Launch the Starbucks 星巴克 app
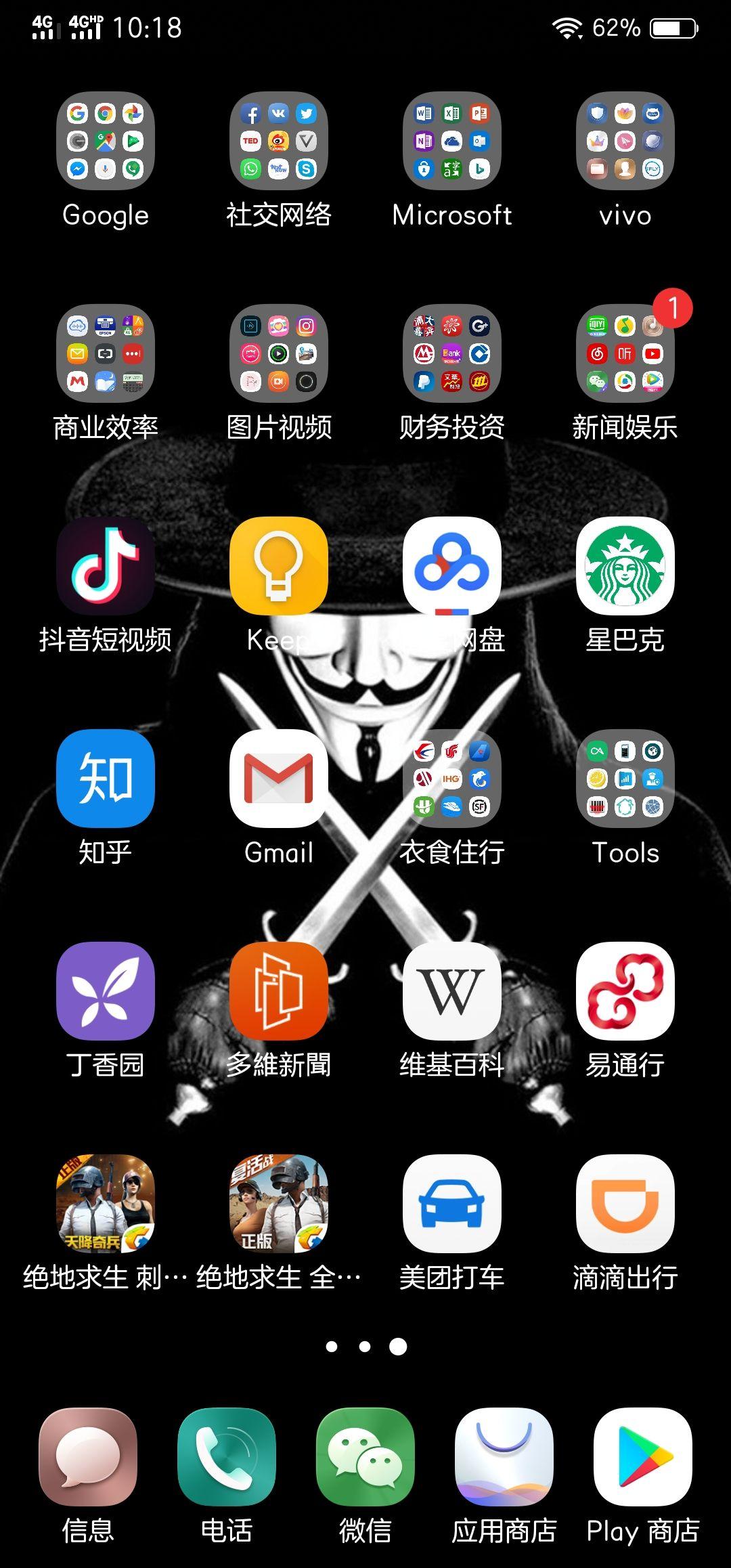This screenshot has height=1568, width=731. coord(625,569)
